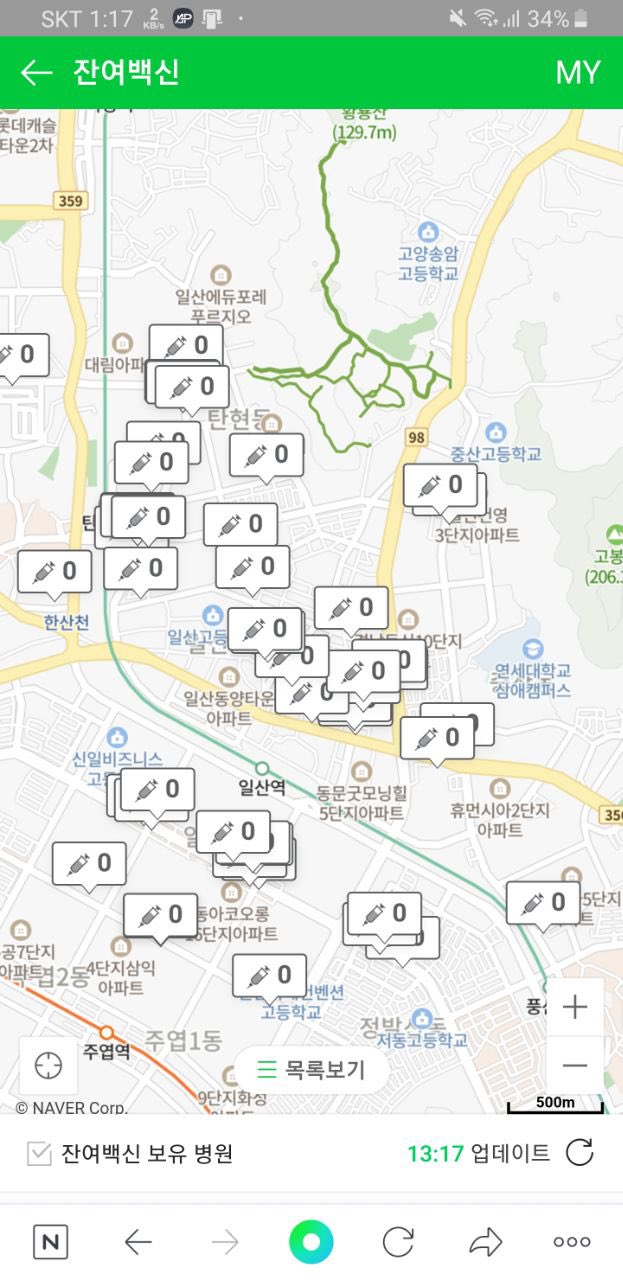Reload the page from the bottom toolbar
The width and height of the screenshot is (623, 1280).
tap(398, 1242)
